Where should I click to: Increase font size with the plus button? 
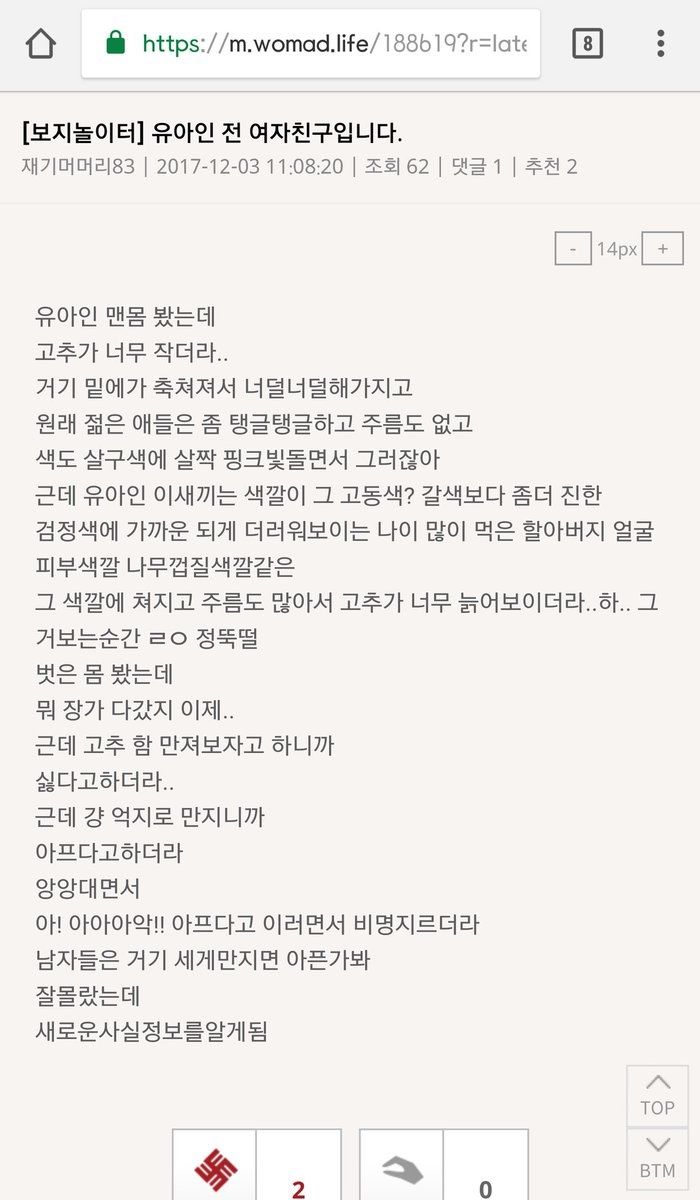662,249
